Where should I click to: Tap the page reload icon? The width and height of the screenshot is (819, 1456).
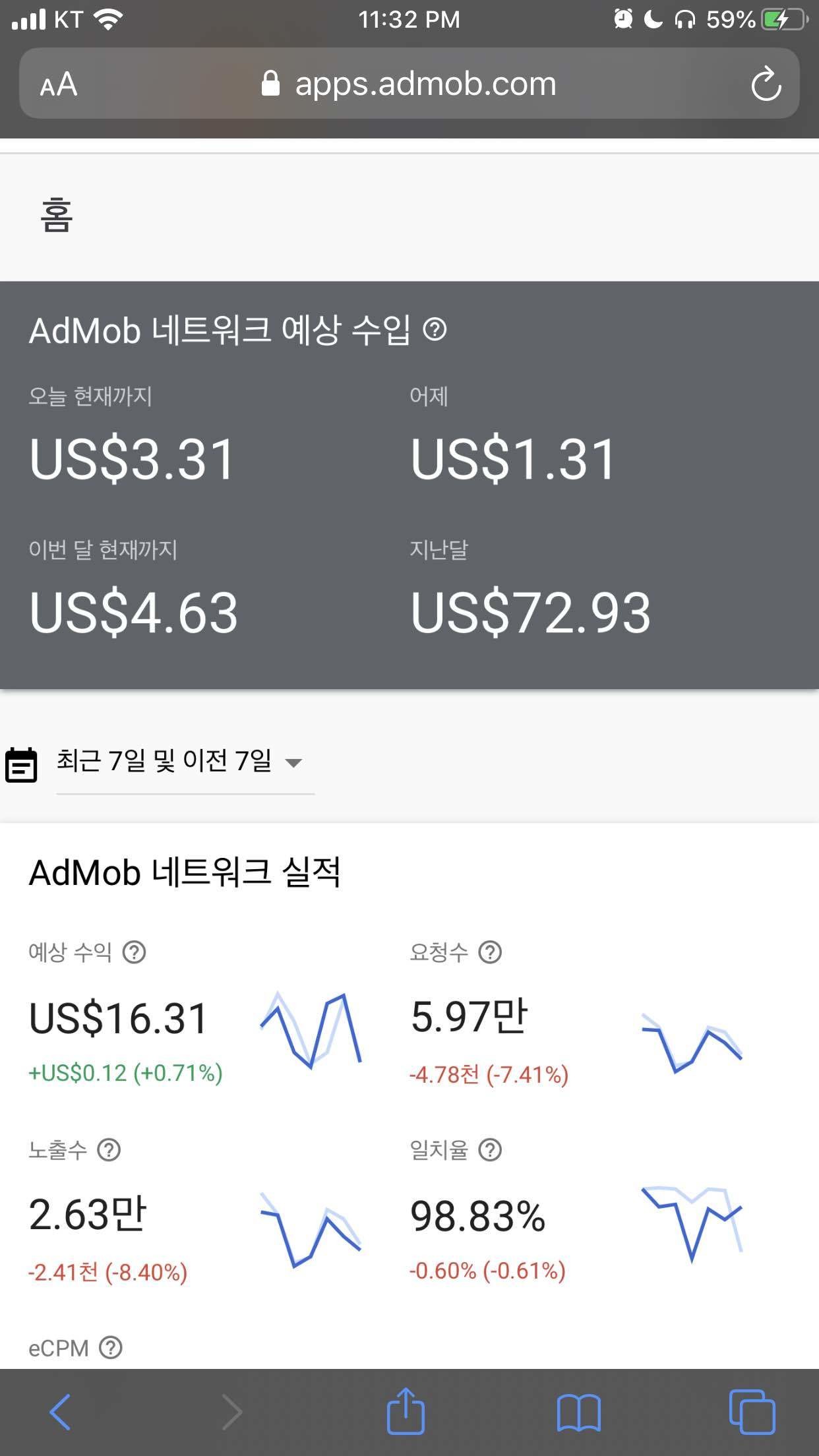click(765, 83)
